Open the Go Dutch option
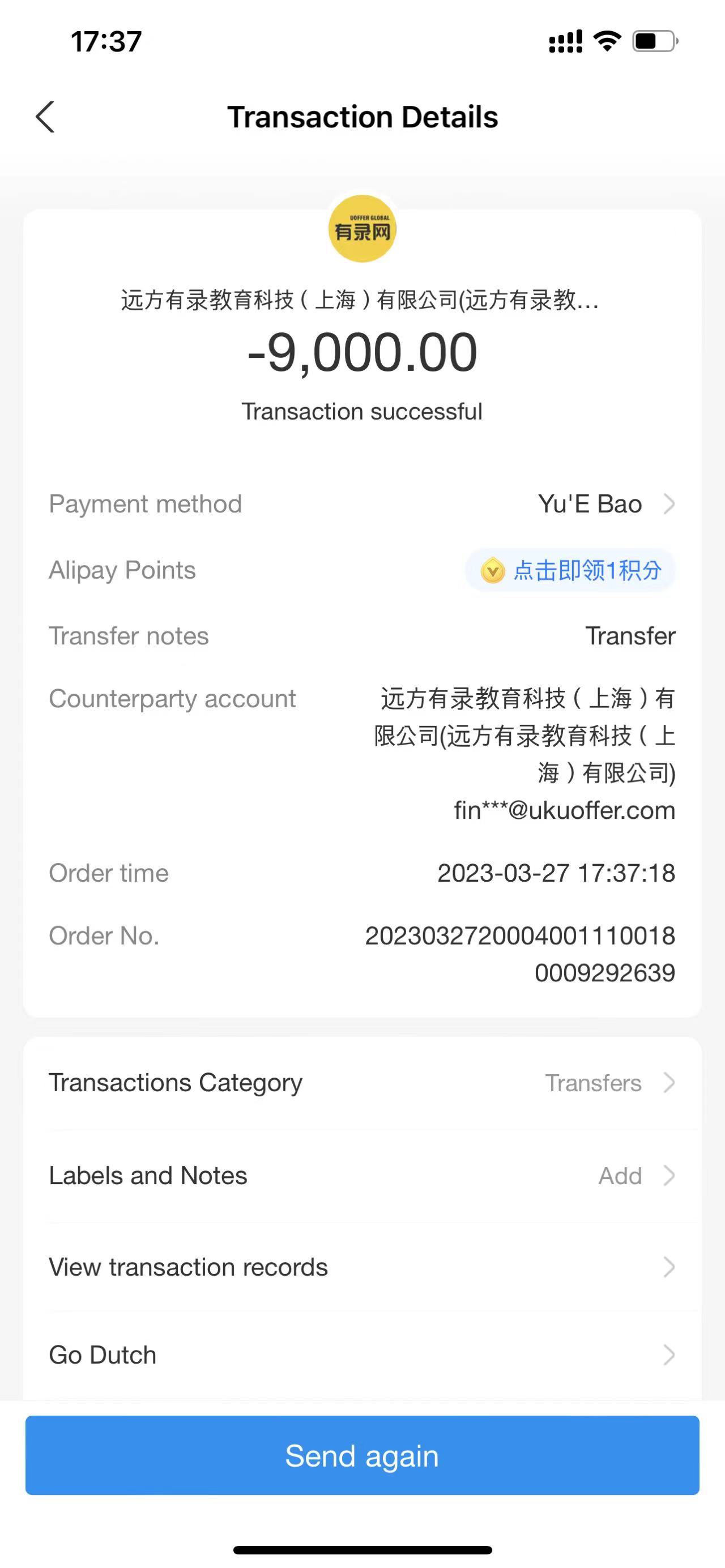Image resolution: width=725 pixels, height=1568 pixels. pyautogui.click(x=362, y=1355)
